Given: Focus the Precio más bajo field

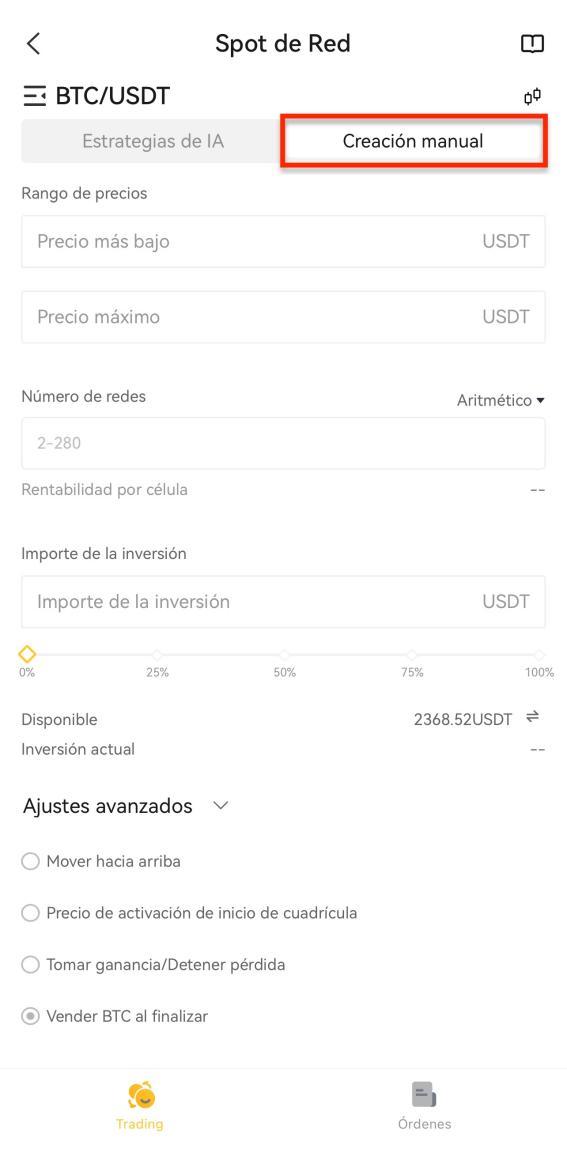Looking at the screenshot, I should [x=283, y=241].
